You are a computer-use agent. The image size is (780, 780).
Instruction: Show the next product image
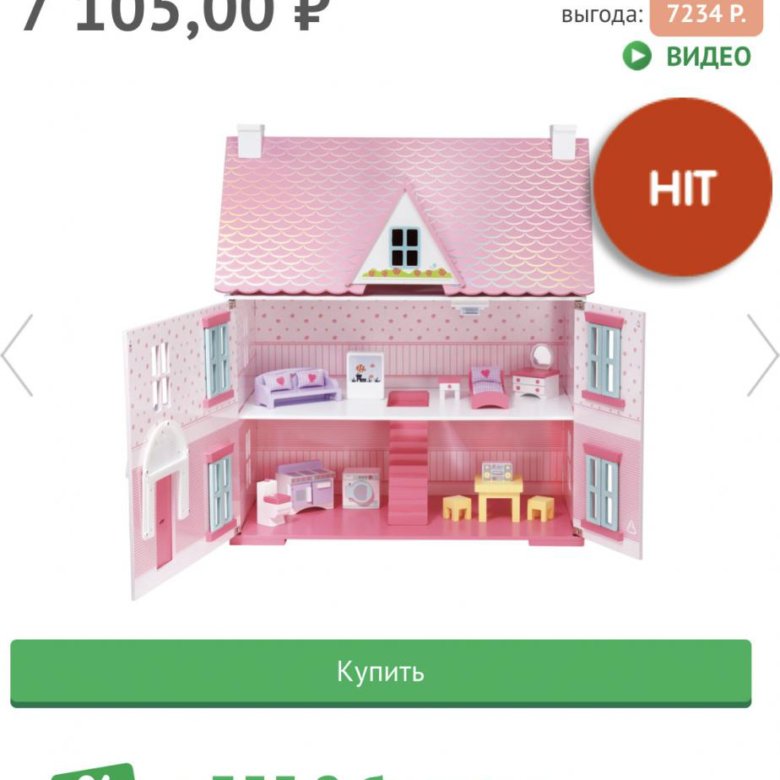(x=762, y=354)
